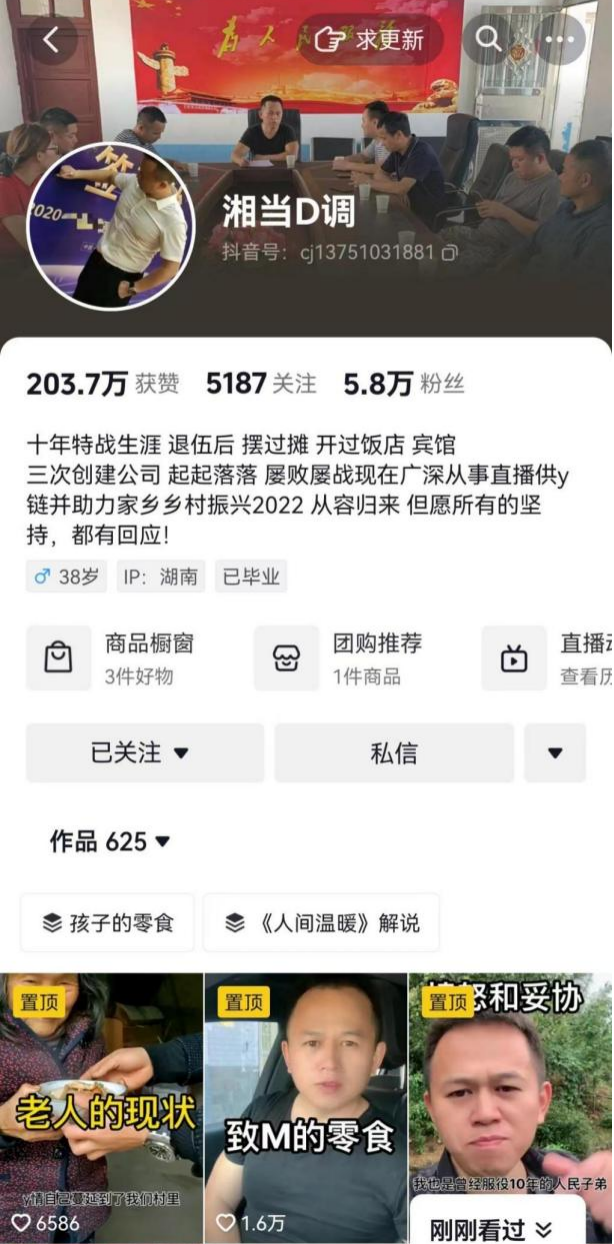The width and height of the screenshot is (614, 1244).
Task: Open the 关注 following list
Action: (261, 383)
